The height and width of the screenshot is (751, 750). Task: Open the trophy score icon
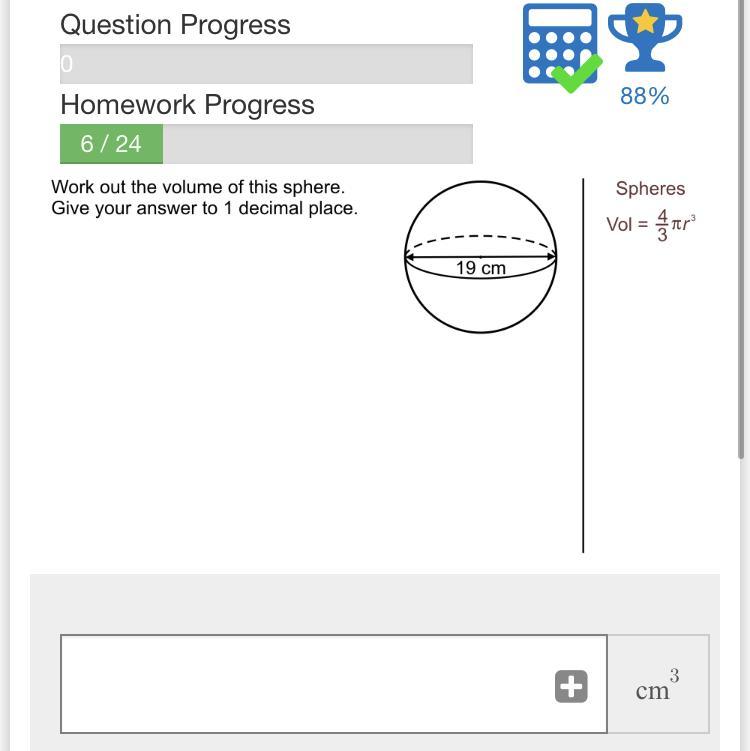(x=645, y=38)
